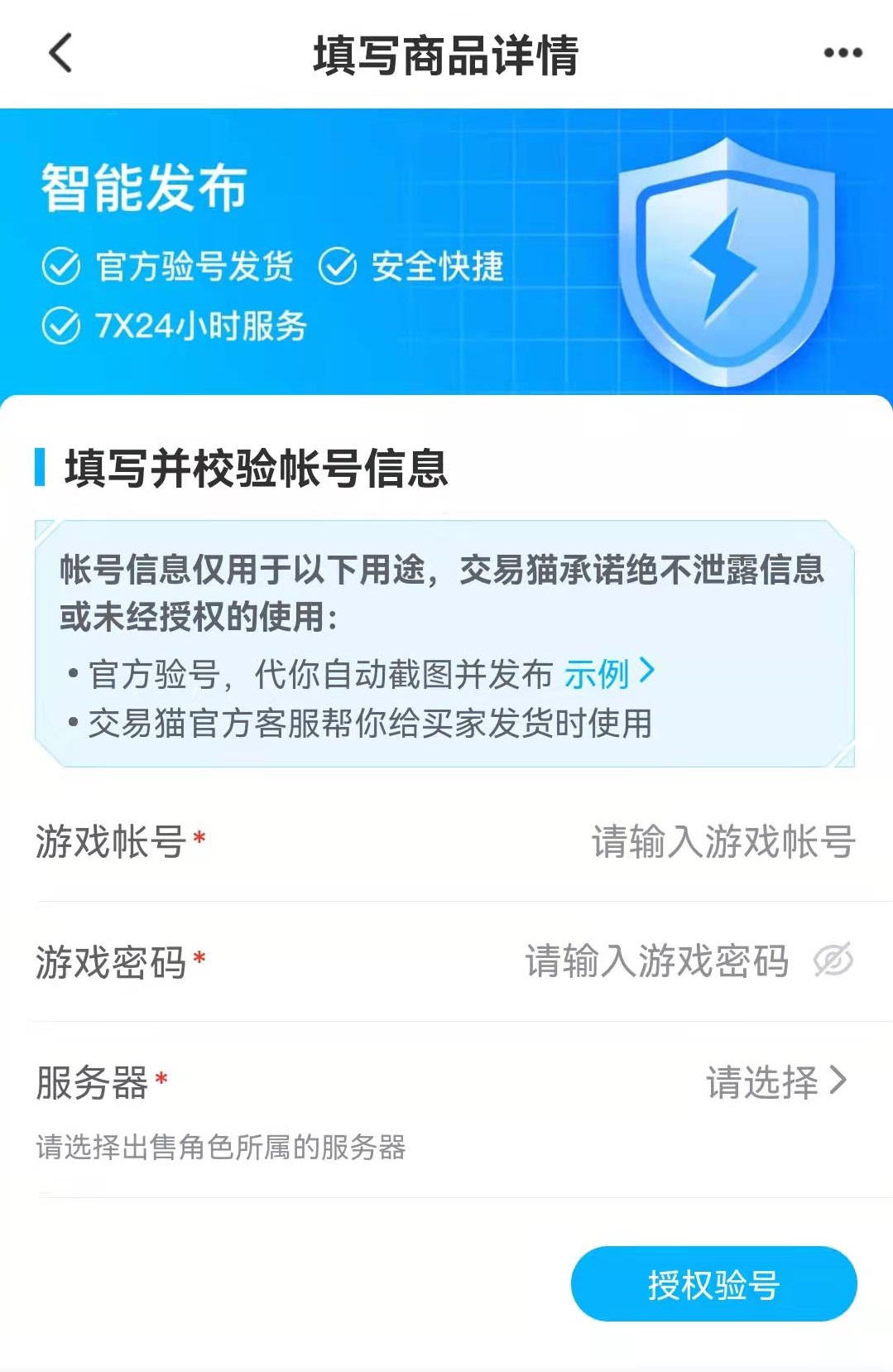
Task: Go back using the top-left arrow
Action: [x=60, y=53]
